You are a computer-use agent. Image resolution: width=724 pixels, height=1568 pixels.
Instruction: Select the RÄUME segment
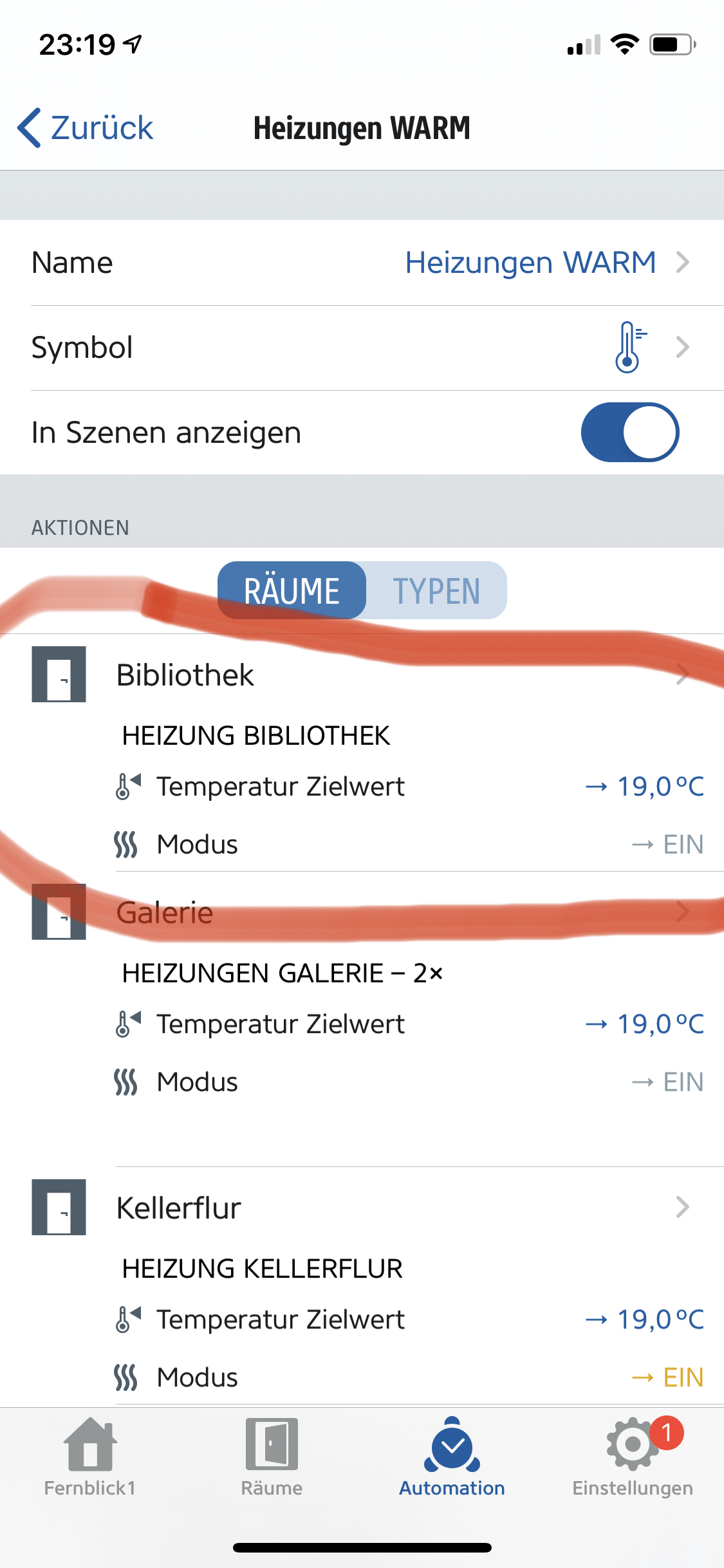point(292,591)
